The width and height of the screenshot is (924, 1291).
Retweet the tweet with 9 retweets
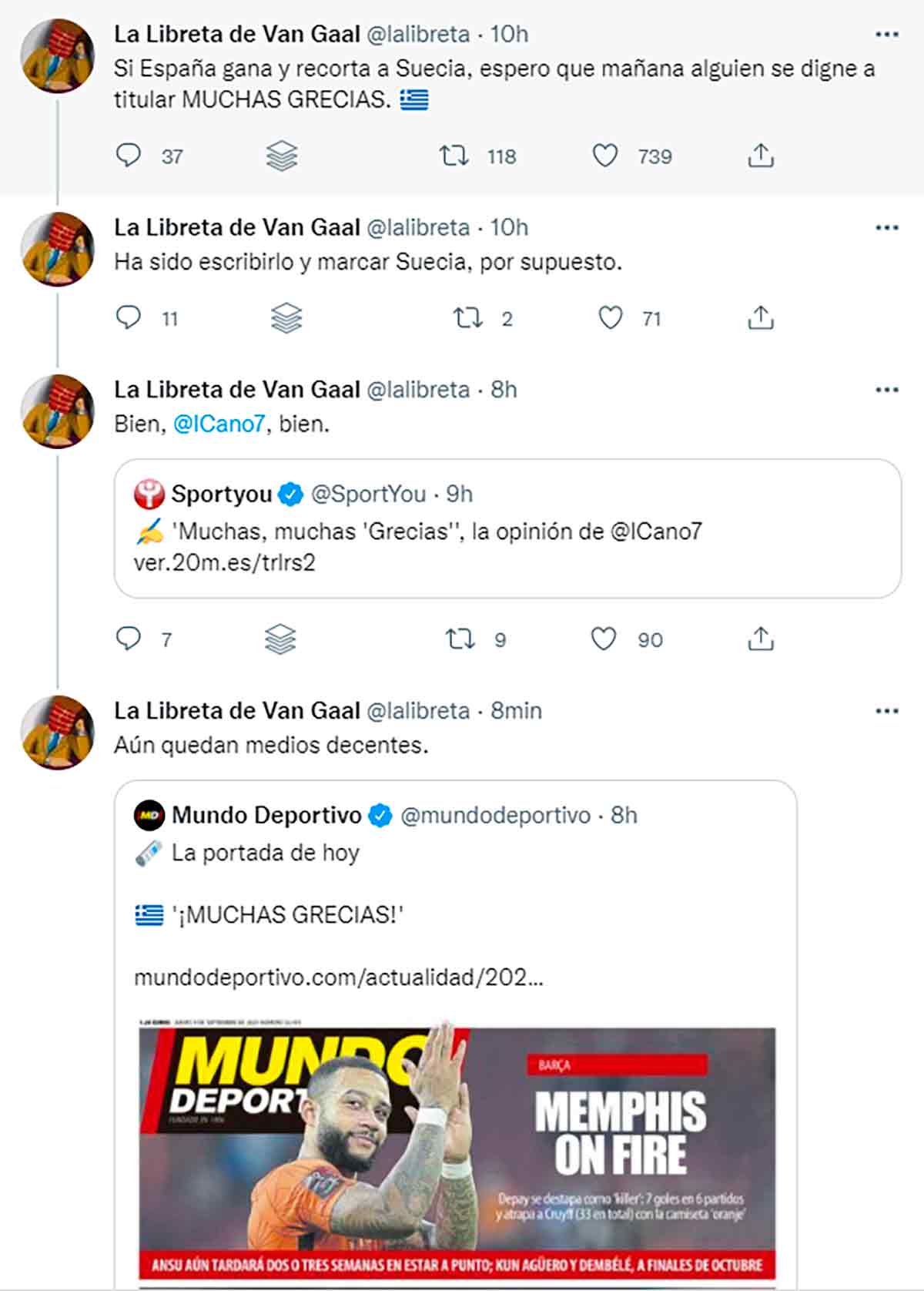click(x=460, y=639)
